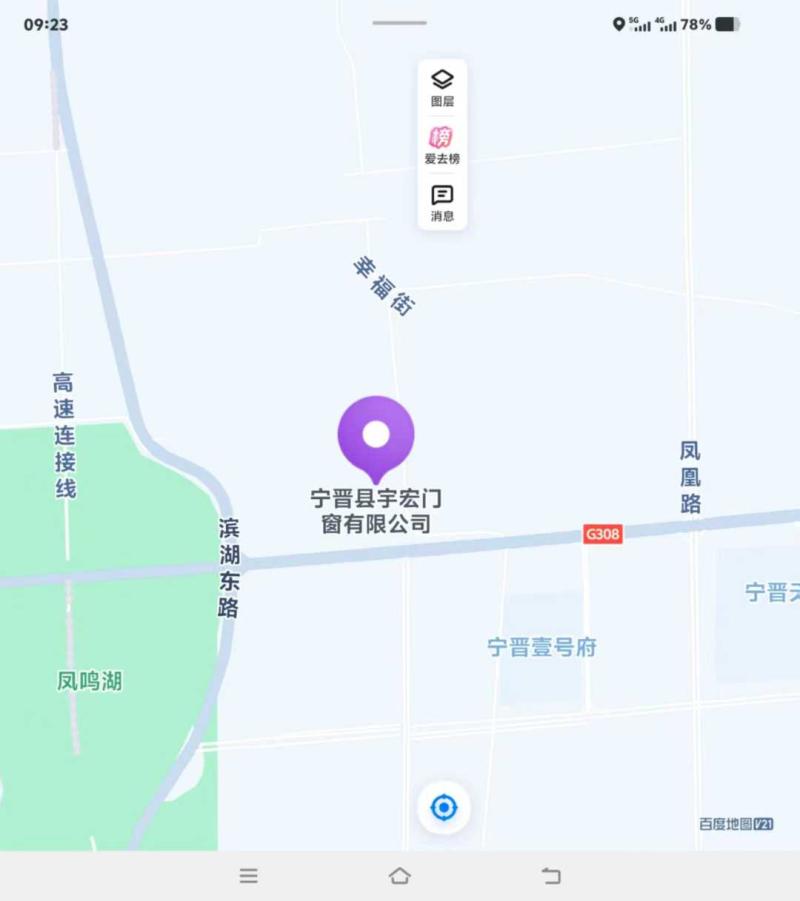Select the purple pin for 宁晋县宇宏门窗有限公司
The width and height of the screenshot is (800, 901).
[376, 436]
